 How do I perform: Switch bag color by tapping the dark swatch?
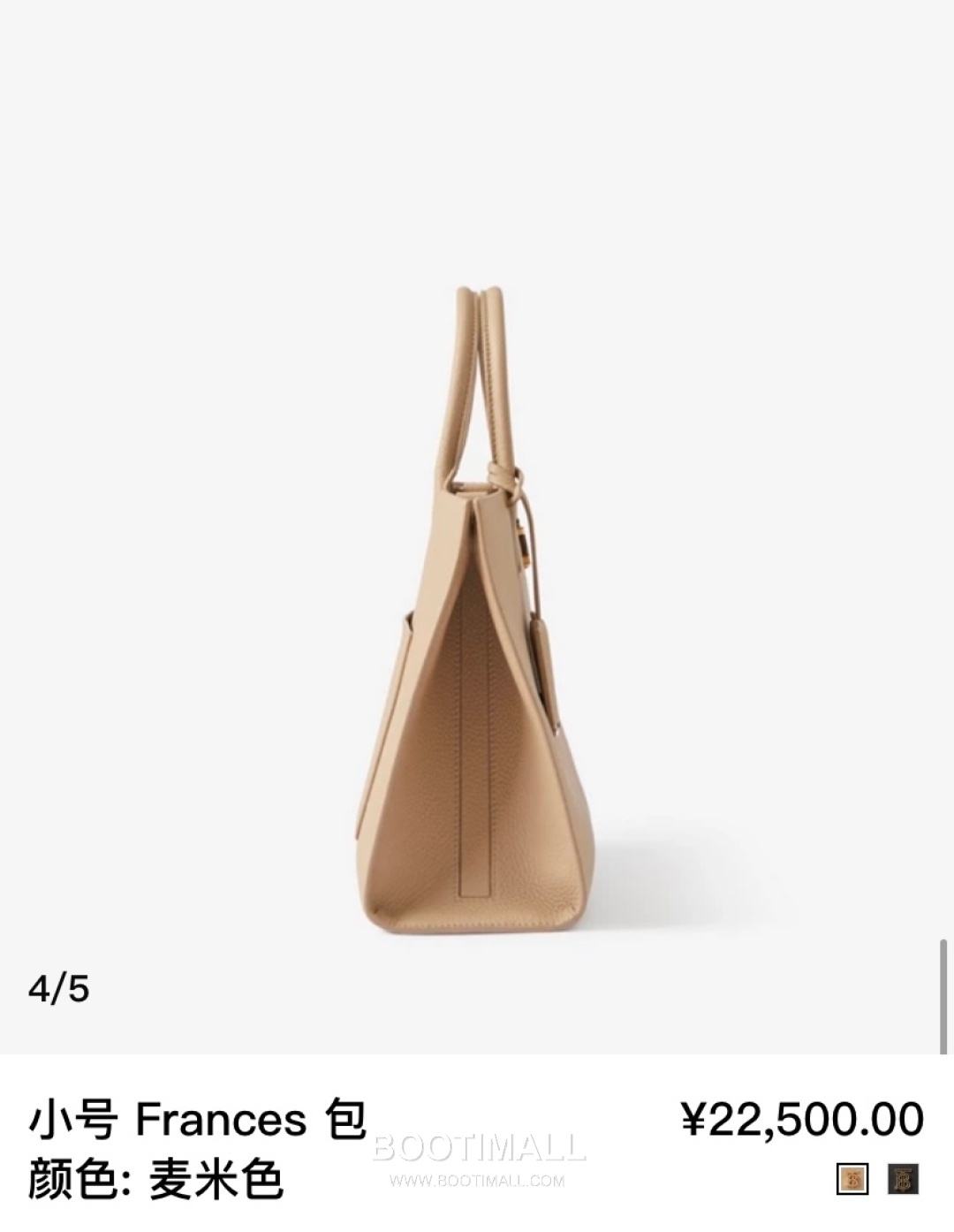tap(903, 1178)
